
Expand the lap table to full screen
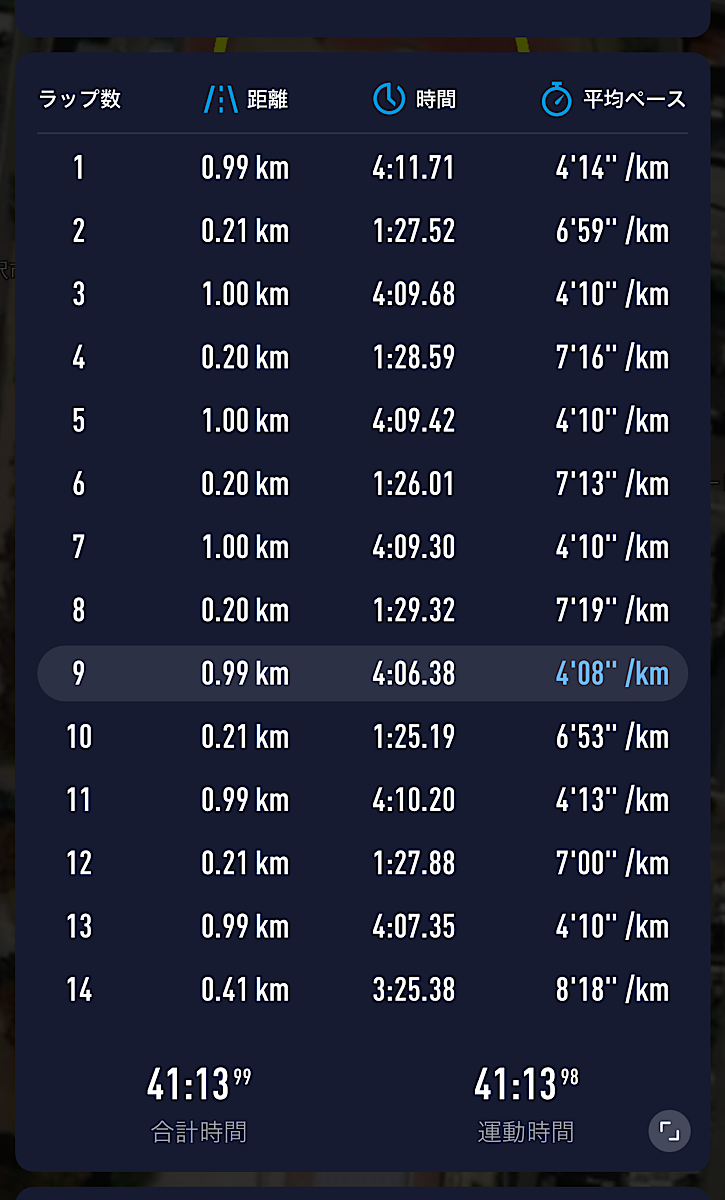point(669,1132)
